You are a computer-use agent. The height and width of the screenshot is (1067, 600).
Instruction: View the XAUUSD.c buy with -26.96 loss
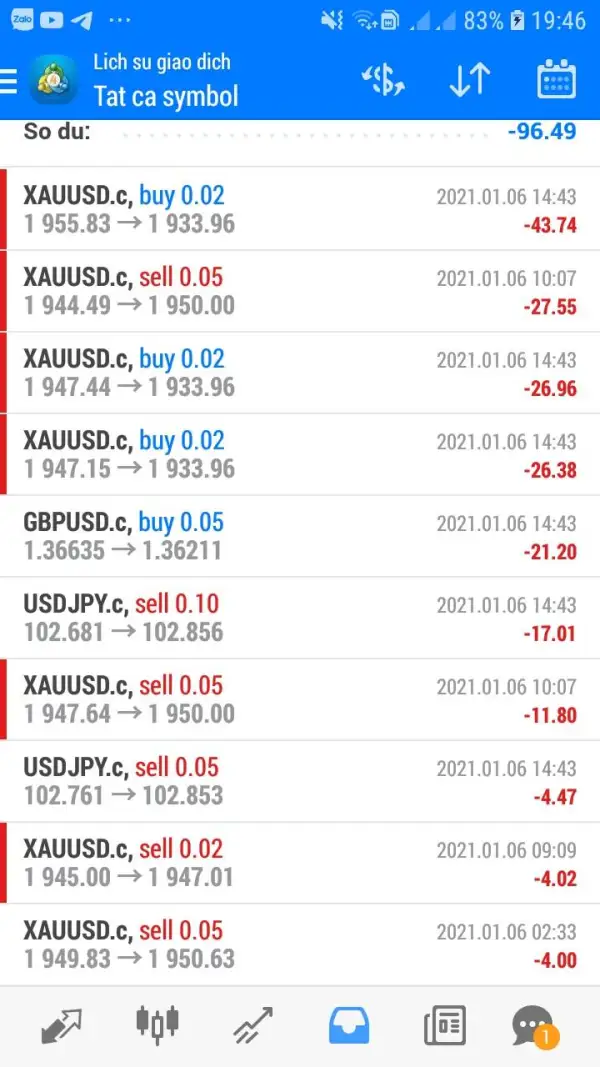pos(300,373)
